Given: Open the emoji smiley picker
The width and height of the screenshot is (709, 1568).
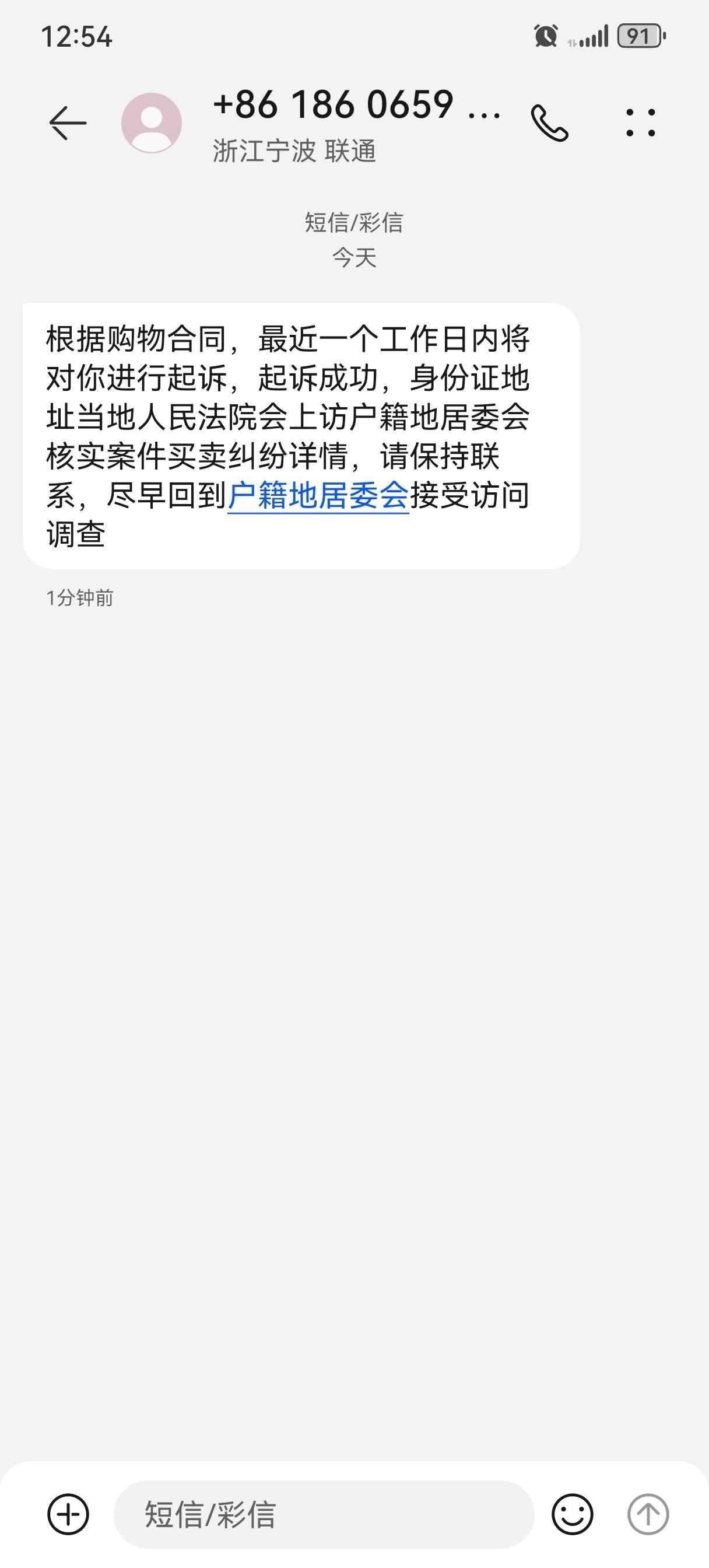Looking at the screenshot, I should tap(572, 1514).
